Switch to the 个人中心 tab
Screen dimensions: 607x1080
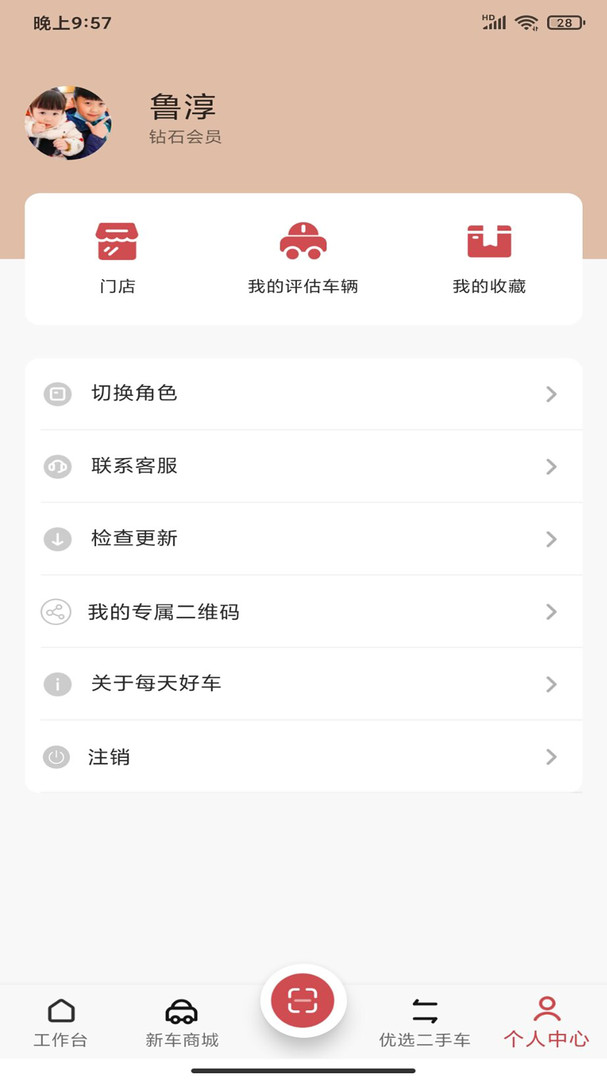pyautogui.click(x=546, y=1022)
